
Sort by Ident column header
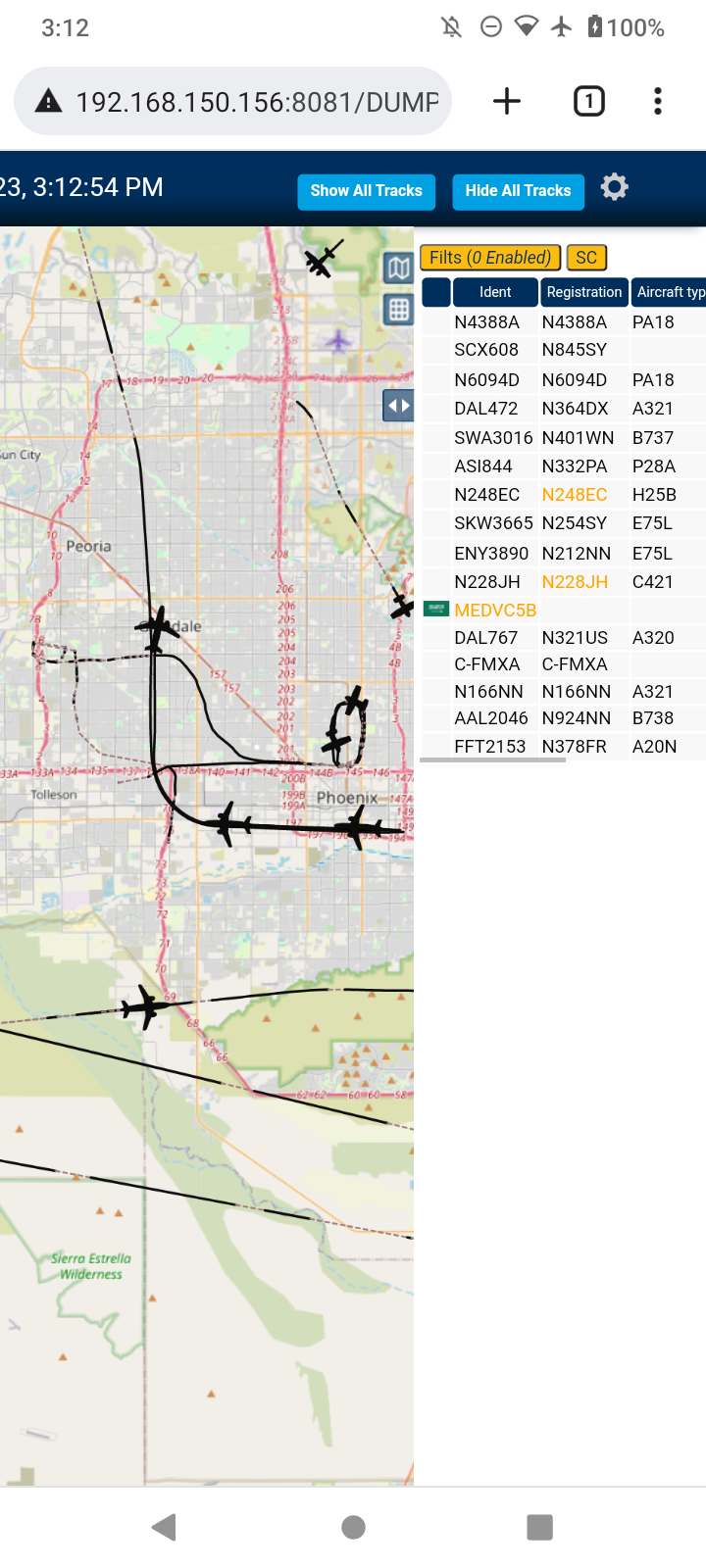click(x=495, y=292)
